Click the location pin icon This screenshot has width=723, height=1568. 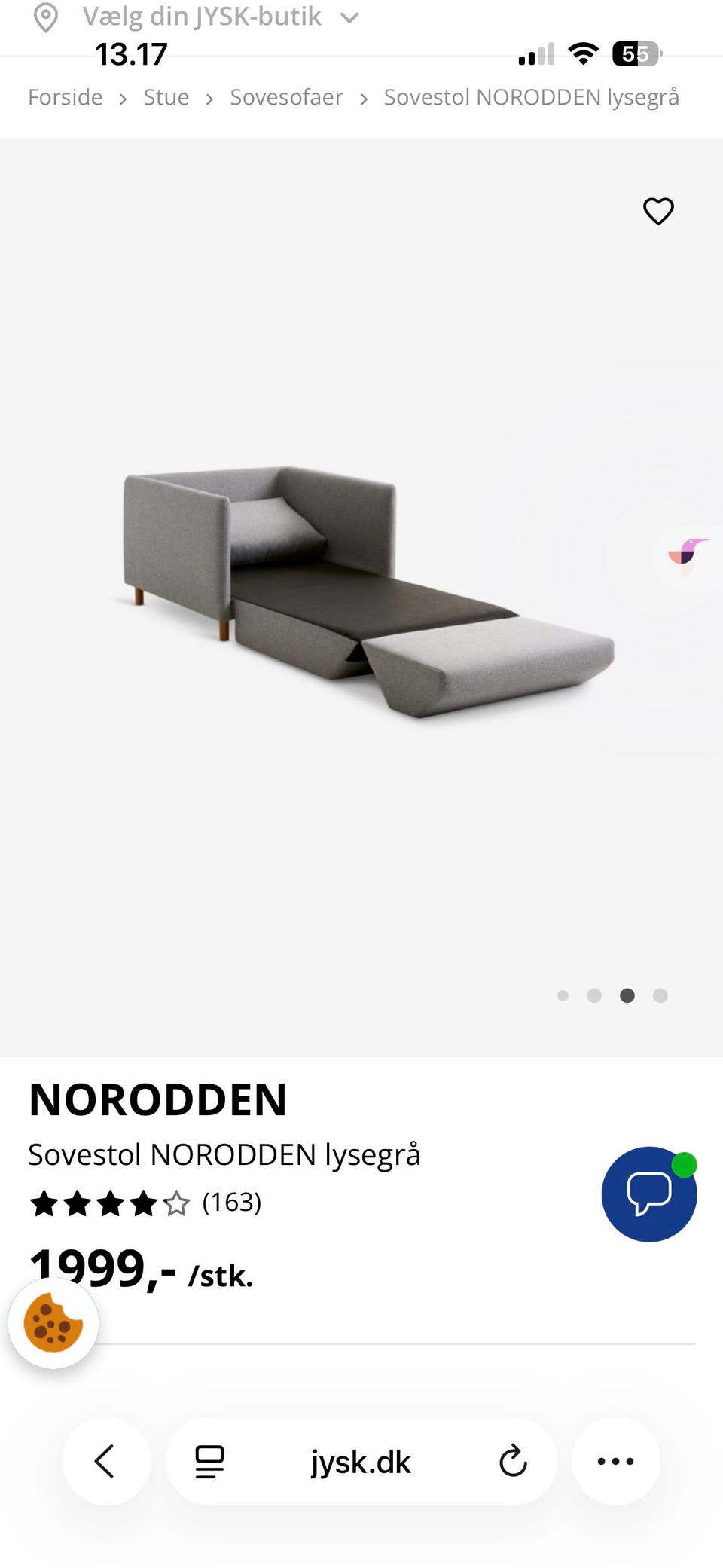47,16
